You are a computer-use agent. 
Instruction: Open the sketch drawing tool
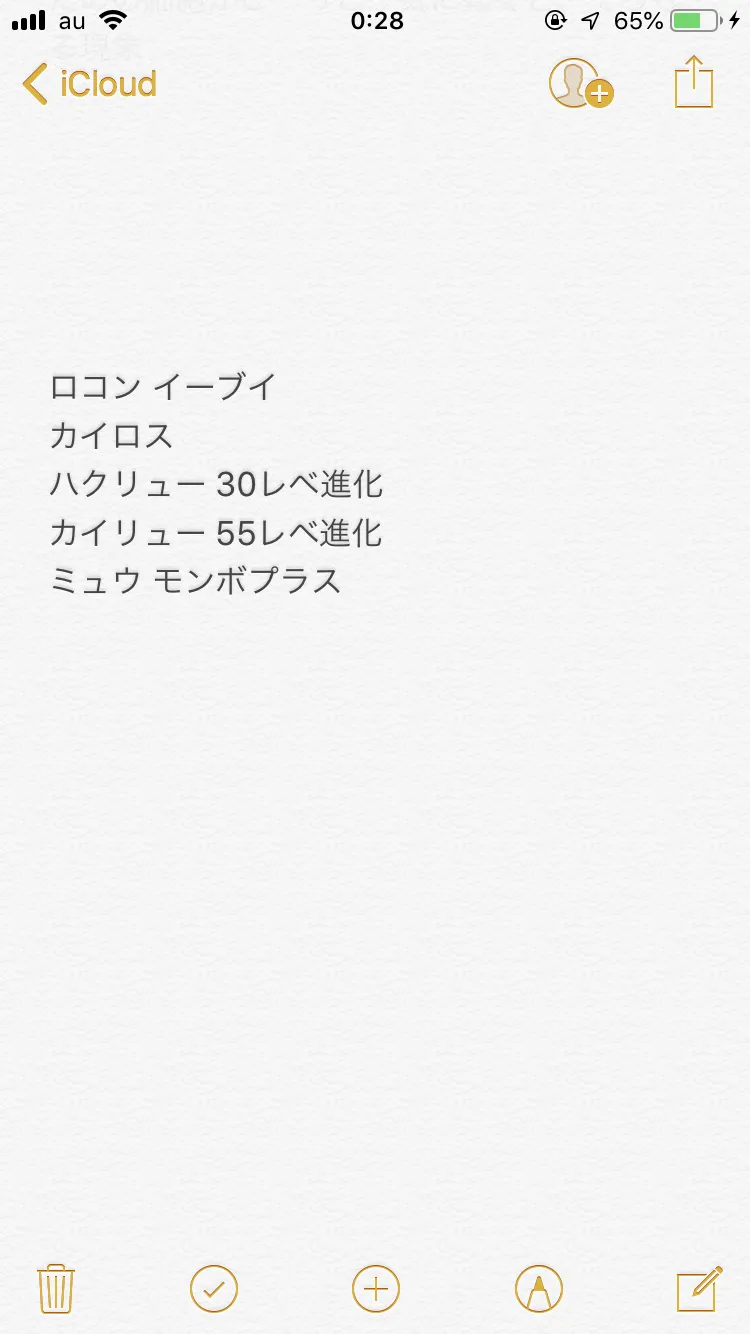539,1288
